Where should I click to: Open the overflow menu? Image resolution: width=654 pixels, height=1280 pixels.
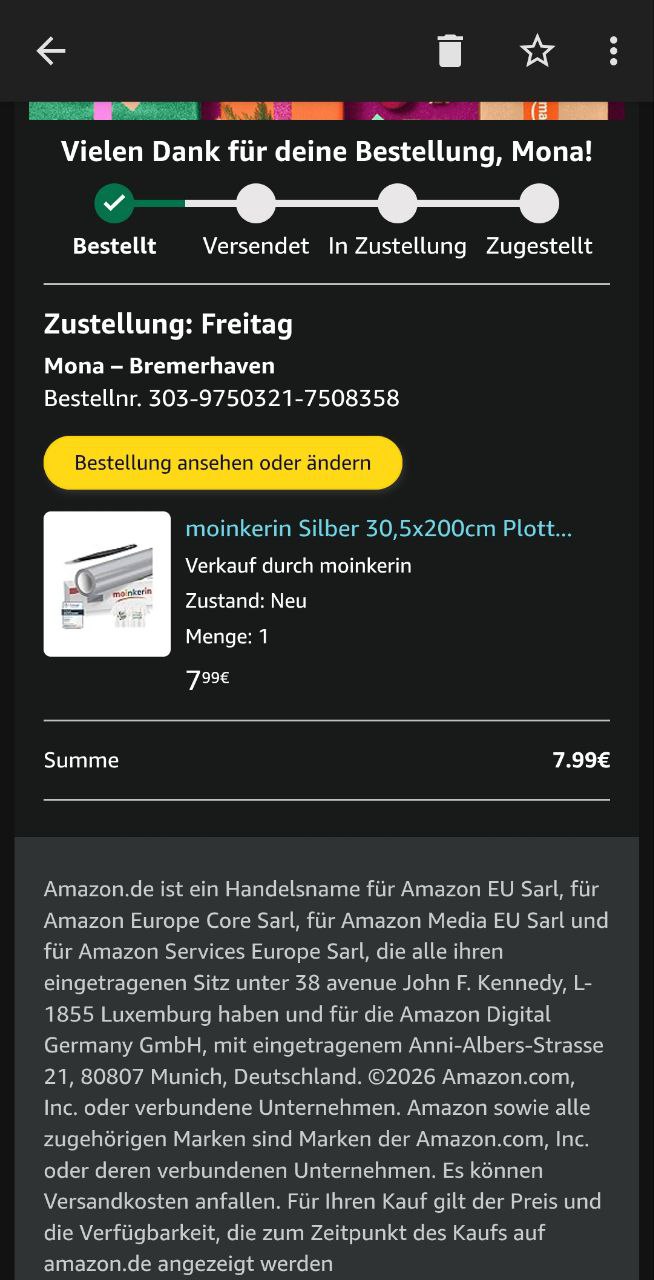(613, 51)
